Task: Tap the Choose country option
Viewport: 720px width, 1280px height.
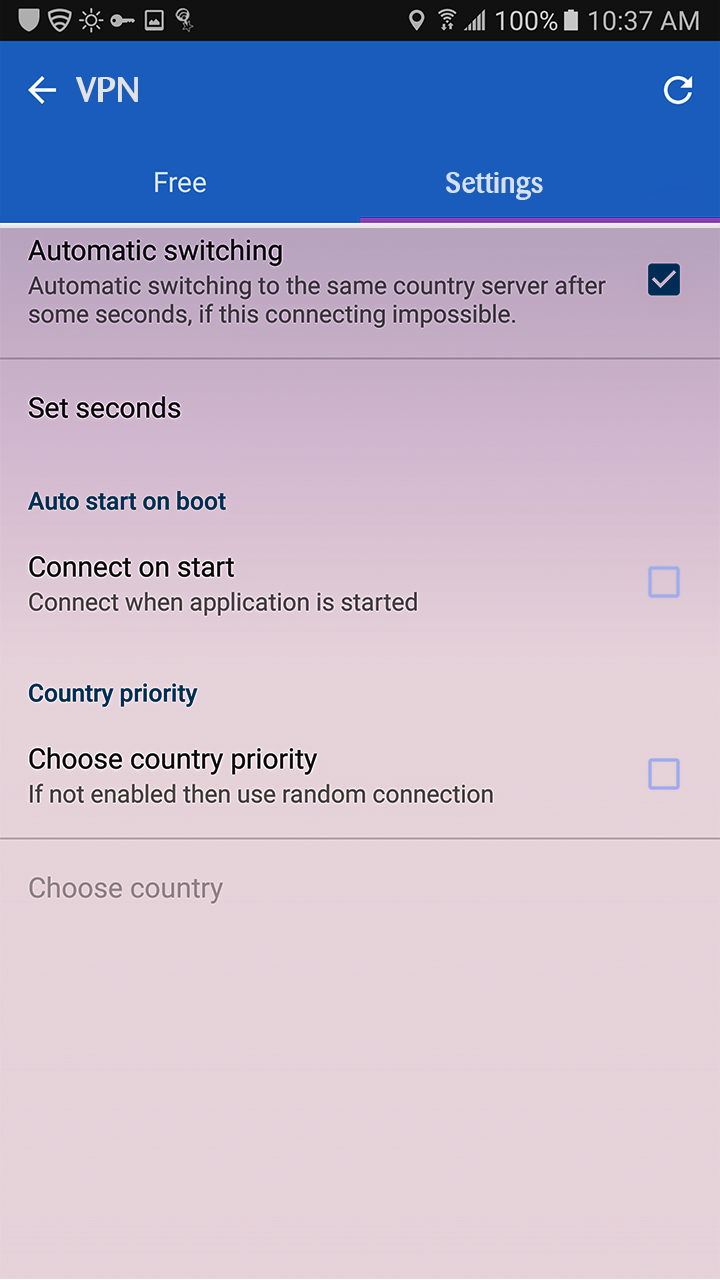Action: (x=125, y=888)
